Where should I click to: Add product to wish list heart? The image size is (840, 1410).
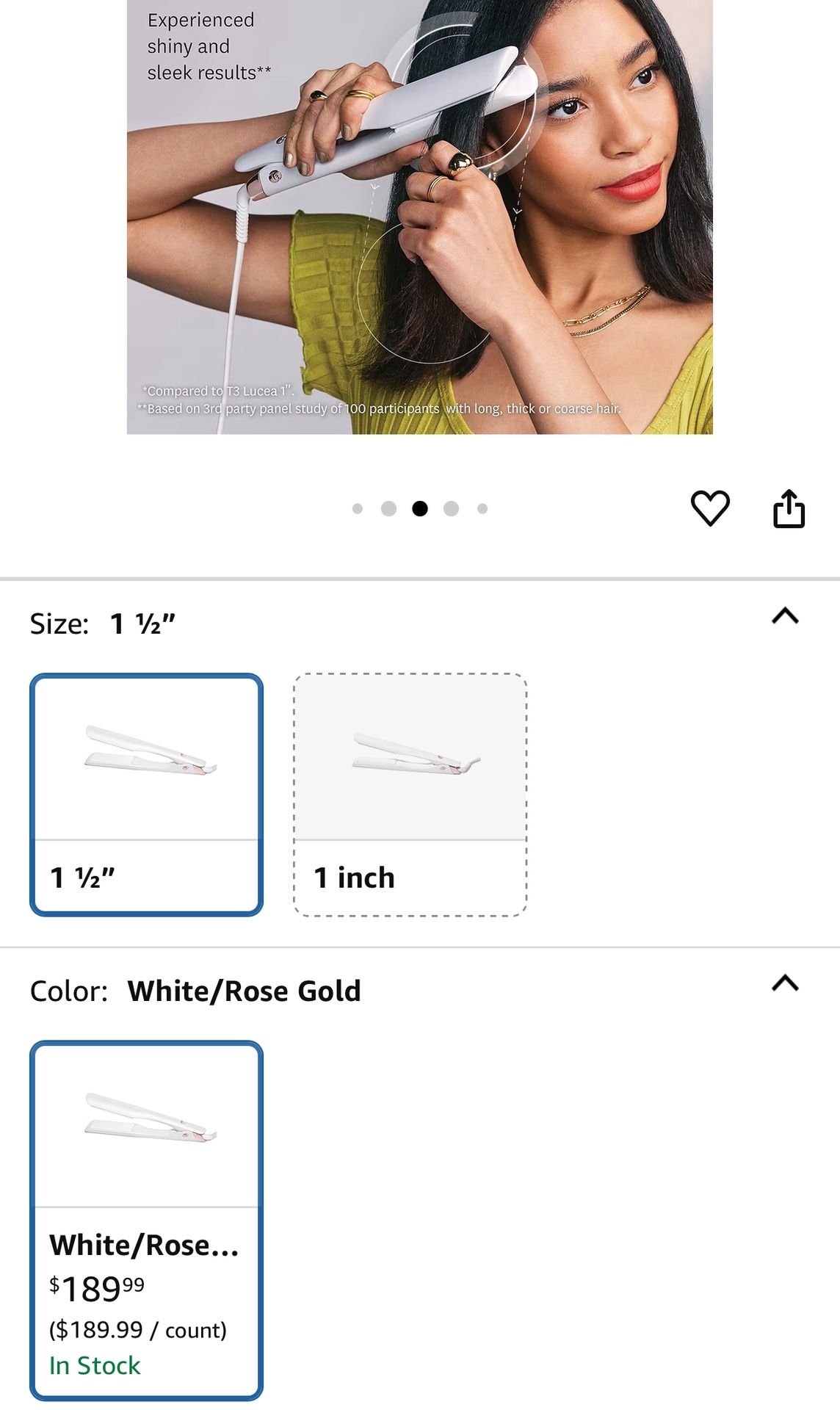710,508
